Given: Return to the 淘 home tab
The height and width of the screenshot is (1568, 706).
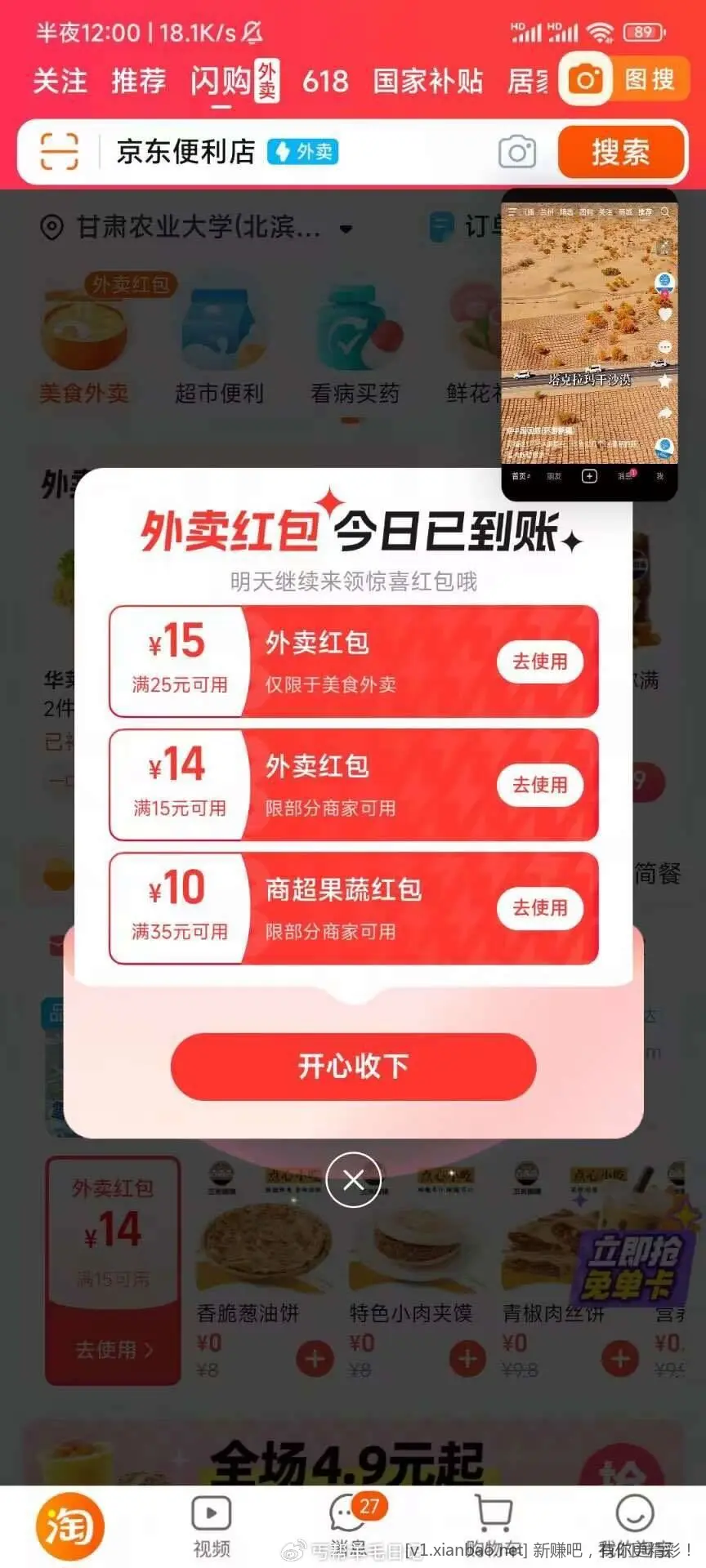Looking at the screenshot, I should tap(70, 1525).
